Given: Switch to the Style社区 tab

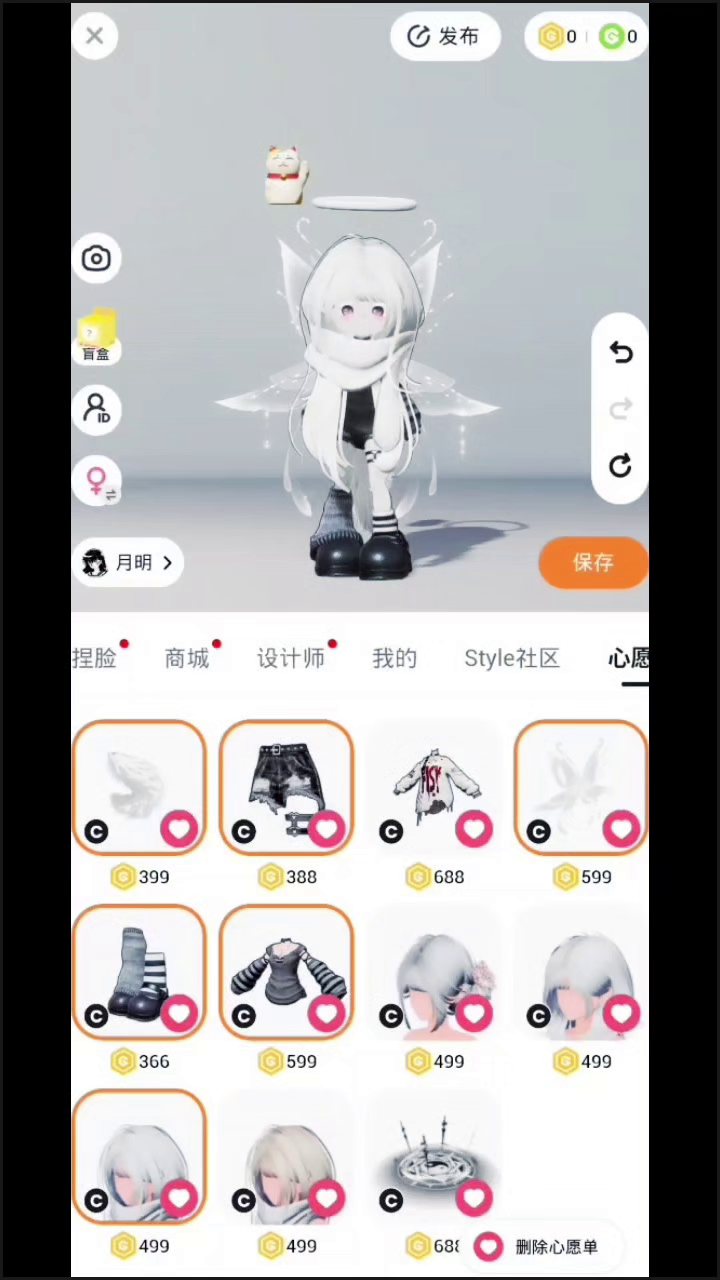Looking at the screenshot, I should click(x=512, y=658).
